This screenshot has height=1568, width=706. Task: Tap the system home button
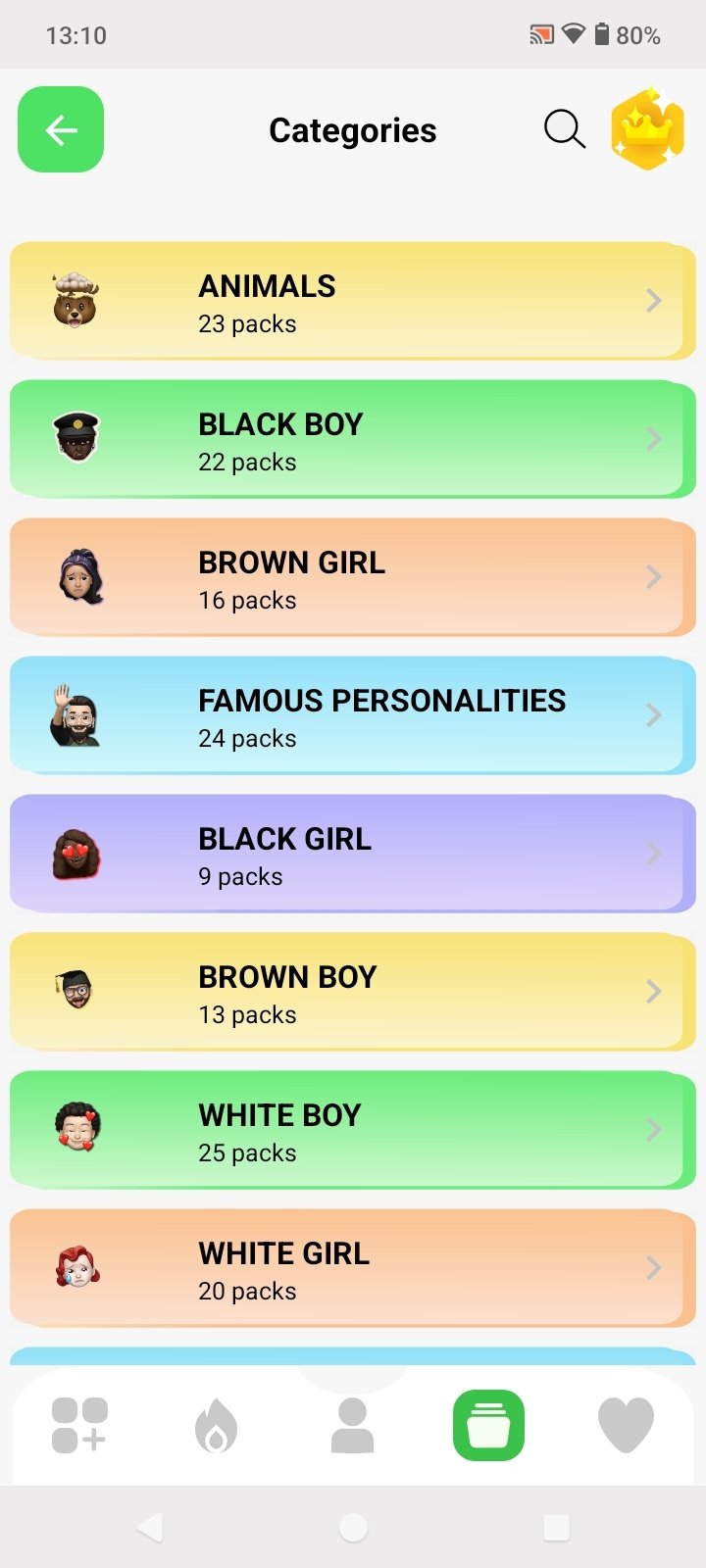[353, 1527]
